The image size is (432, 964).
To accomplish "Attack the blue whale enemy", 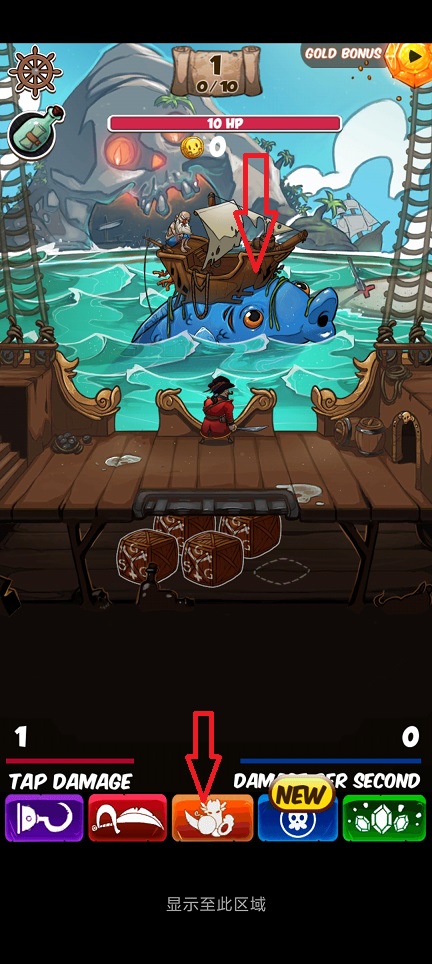I will [x=237, y=310].
